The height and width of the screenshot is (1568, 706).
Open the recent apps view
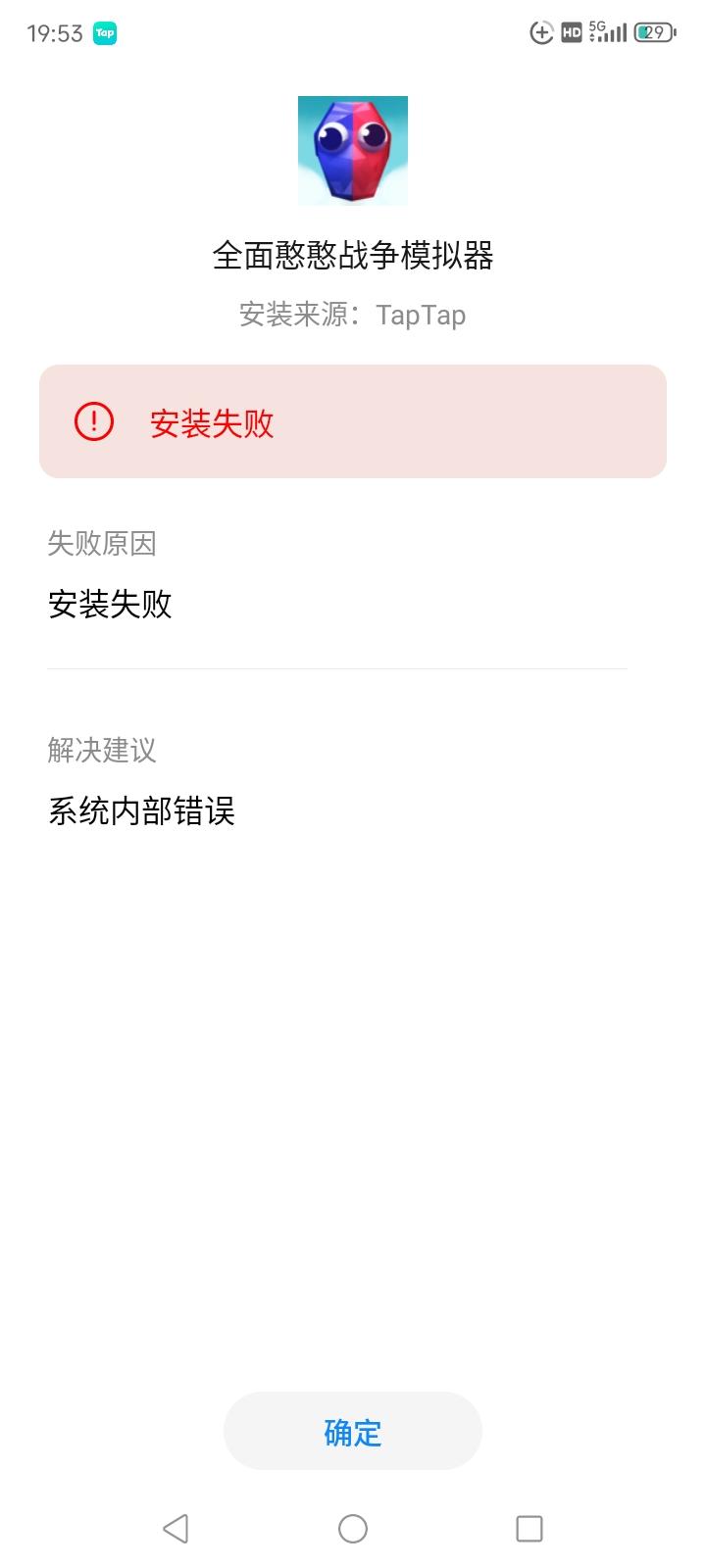pos(529,1529)
